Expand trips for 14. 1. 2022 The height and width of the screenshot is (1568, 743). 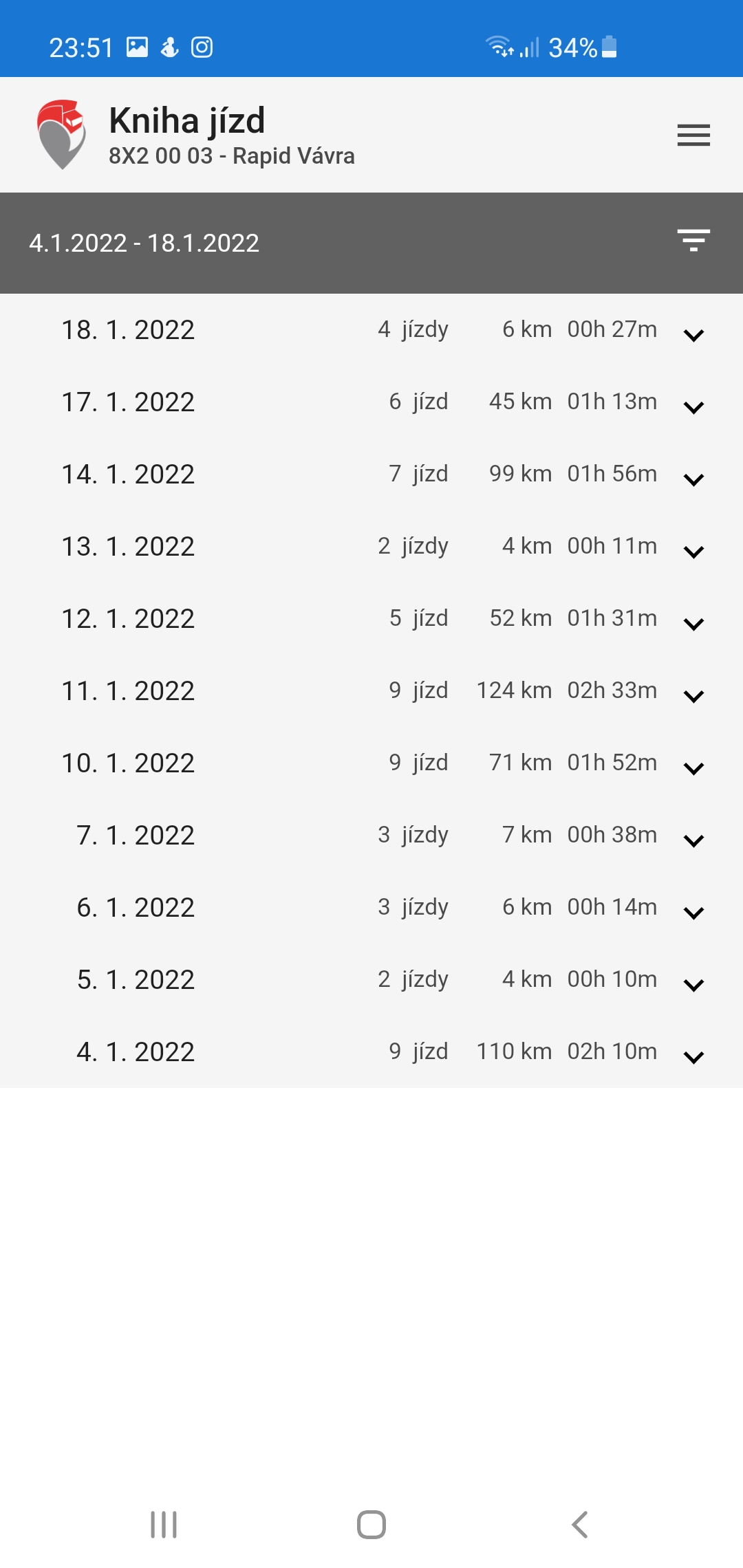(x=693, y=480)
